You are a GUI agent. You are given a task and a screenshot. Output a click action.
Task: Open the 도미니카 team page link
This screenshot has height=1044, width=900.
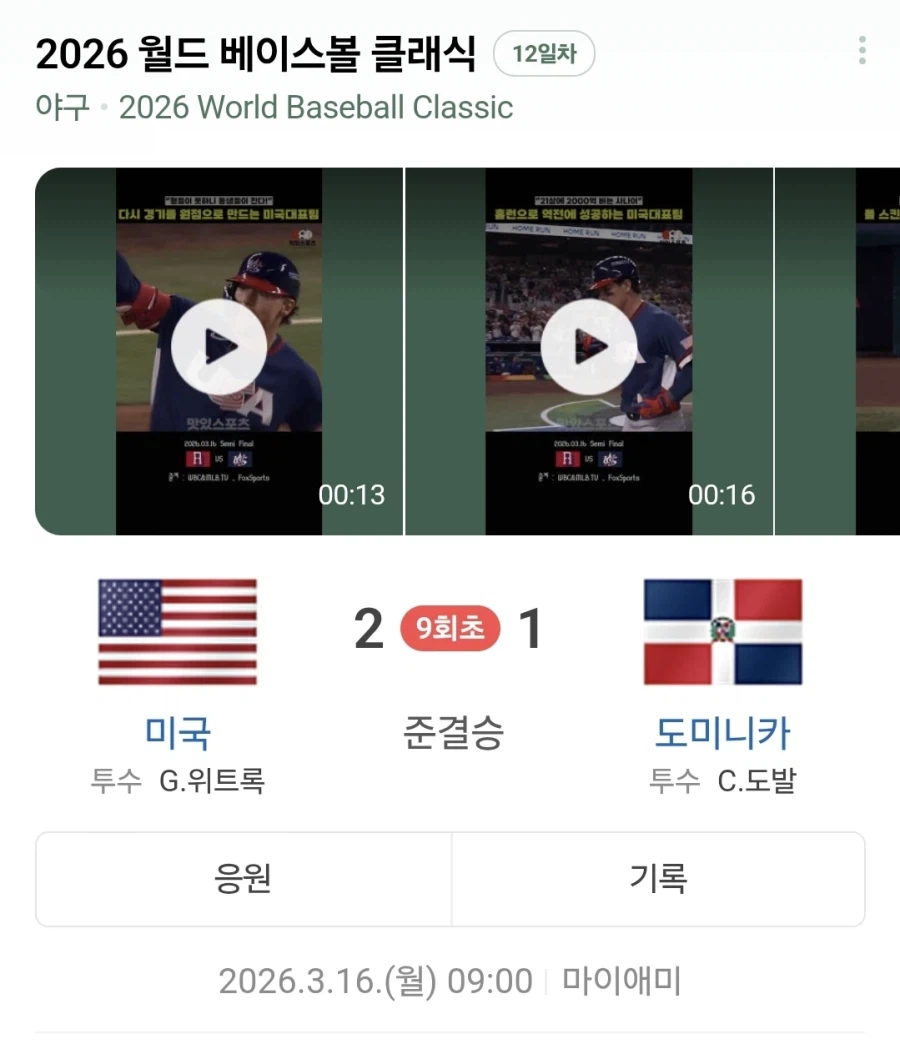(x=721, y=735)
